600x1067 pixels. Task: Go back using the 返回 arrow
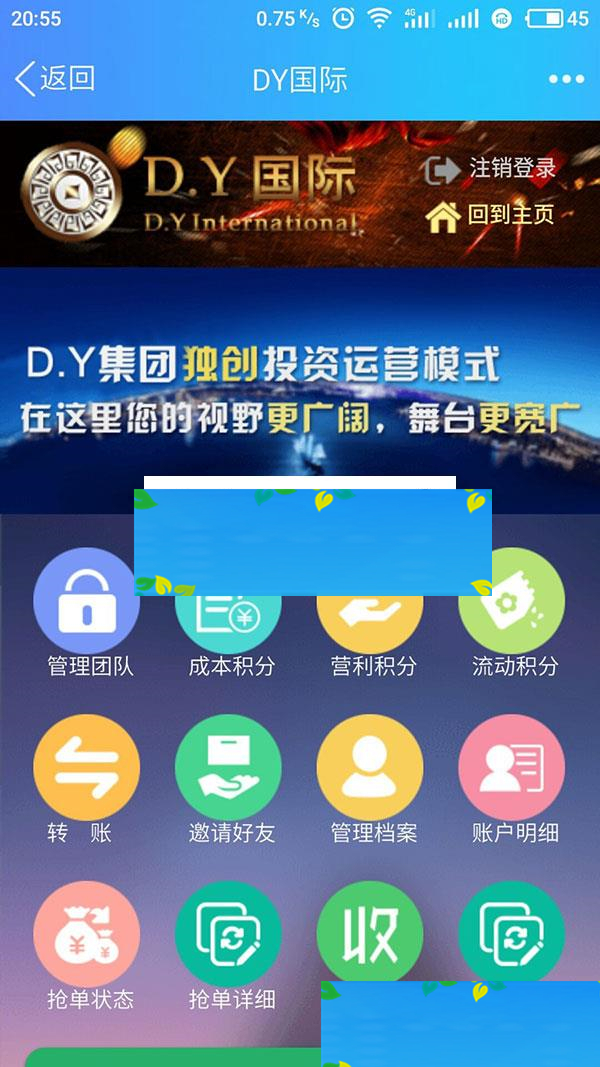pos(55,80)
